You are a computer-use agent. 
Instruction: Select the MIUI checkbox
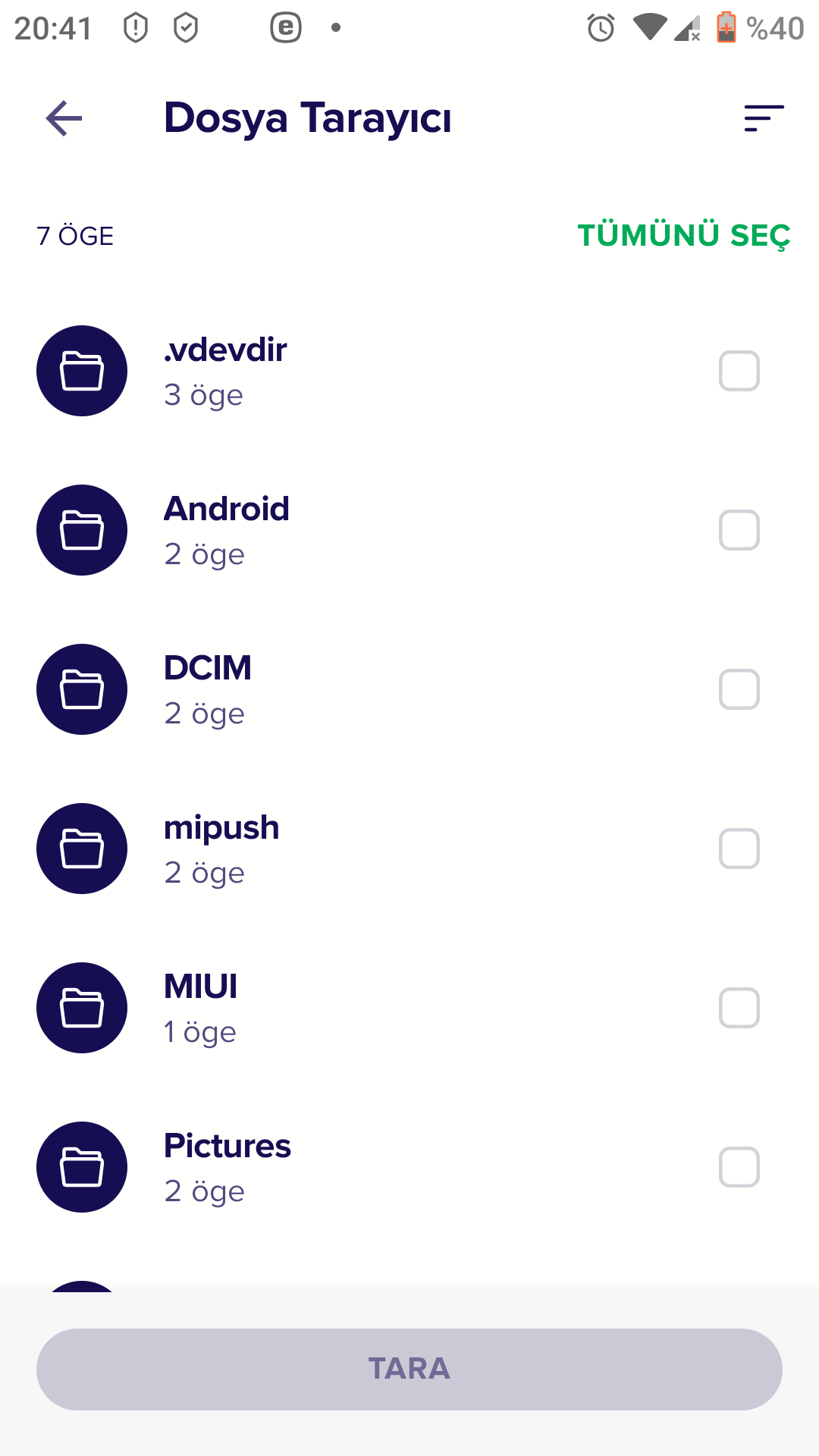739,1008
